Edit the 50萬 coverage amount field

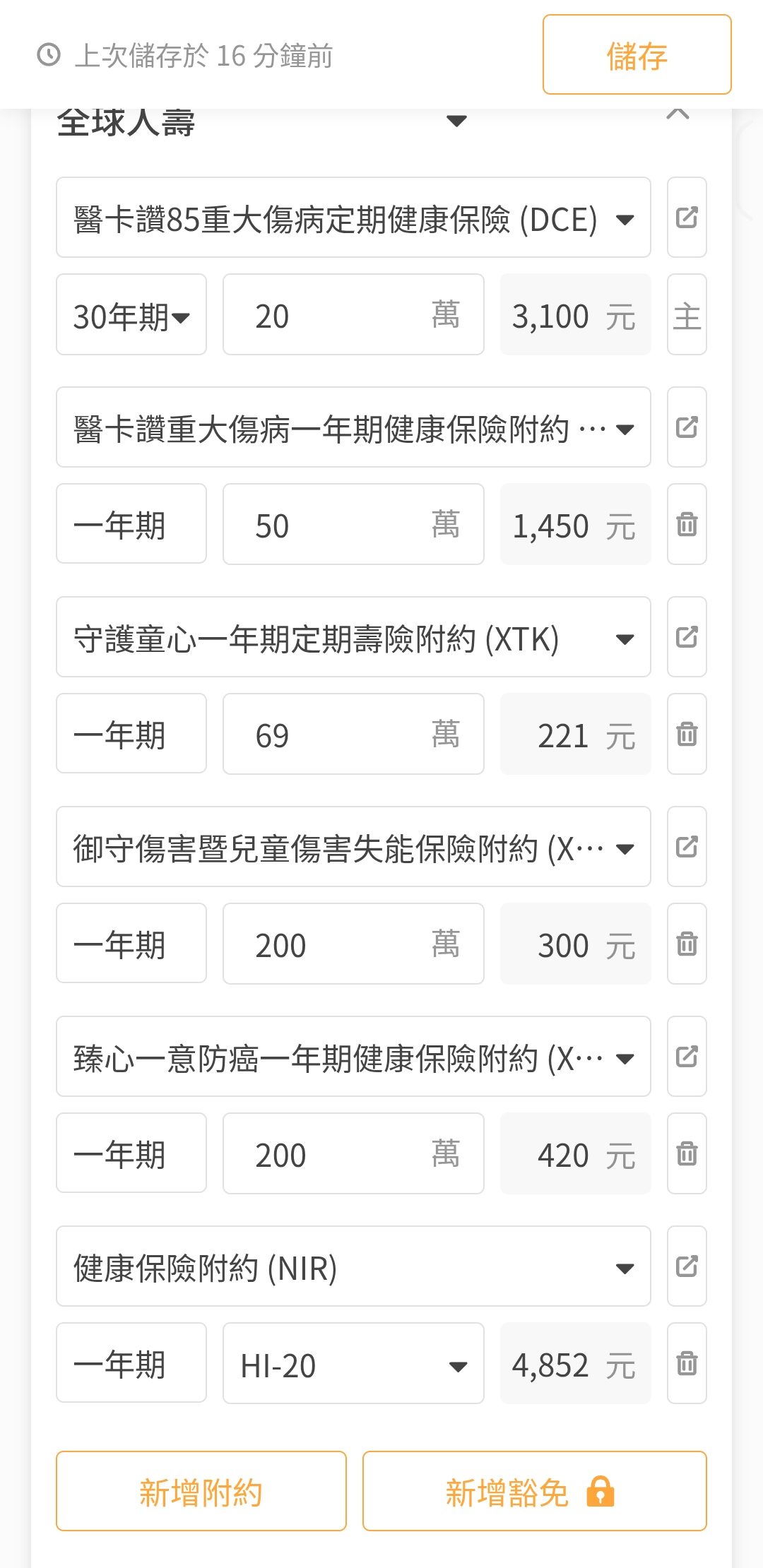[353, 525]
